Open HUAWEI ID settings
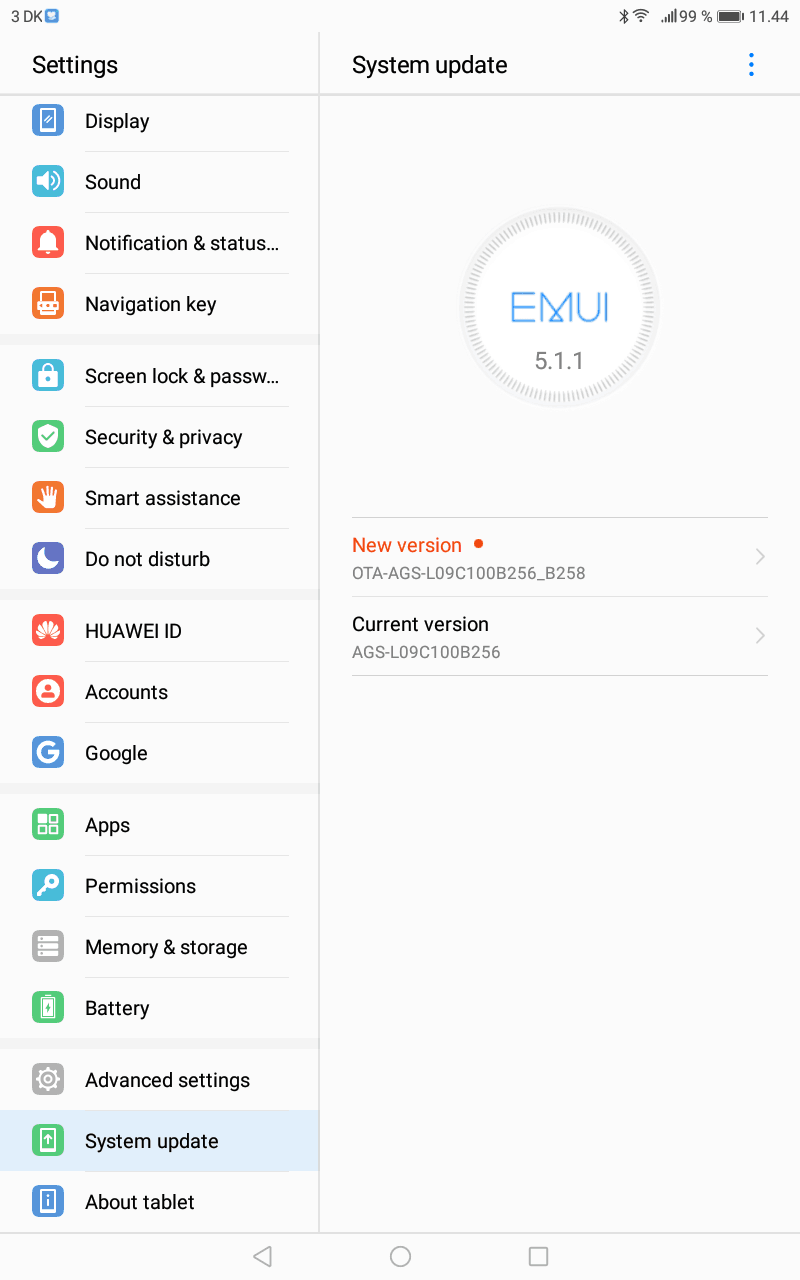This screenshot has width=800, height=1280. (160, 631)
